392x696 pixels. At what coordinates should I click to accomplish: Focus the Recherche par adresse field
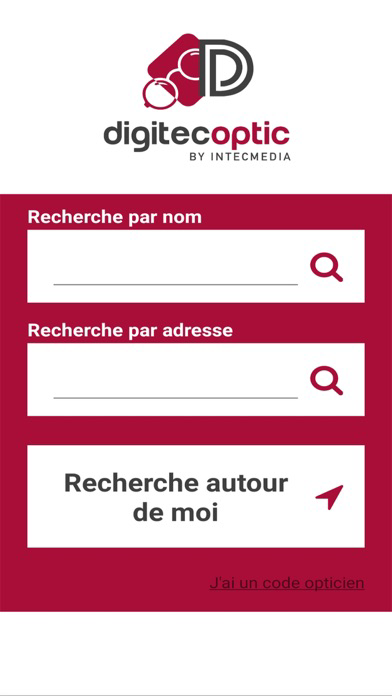[x=175, y=380]
